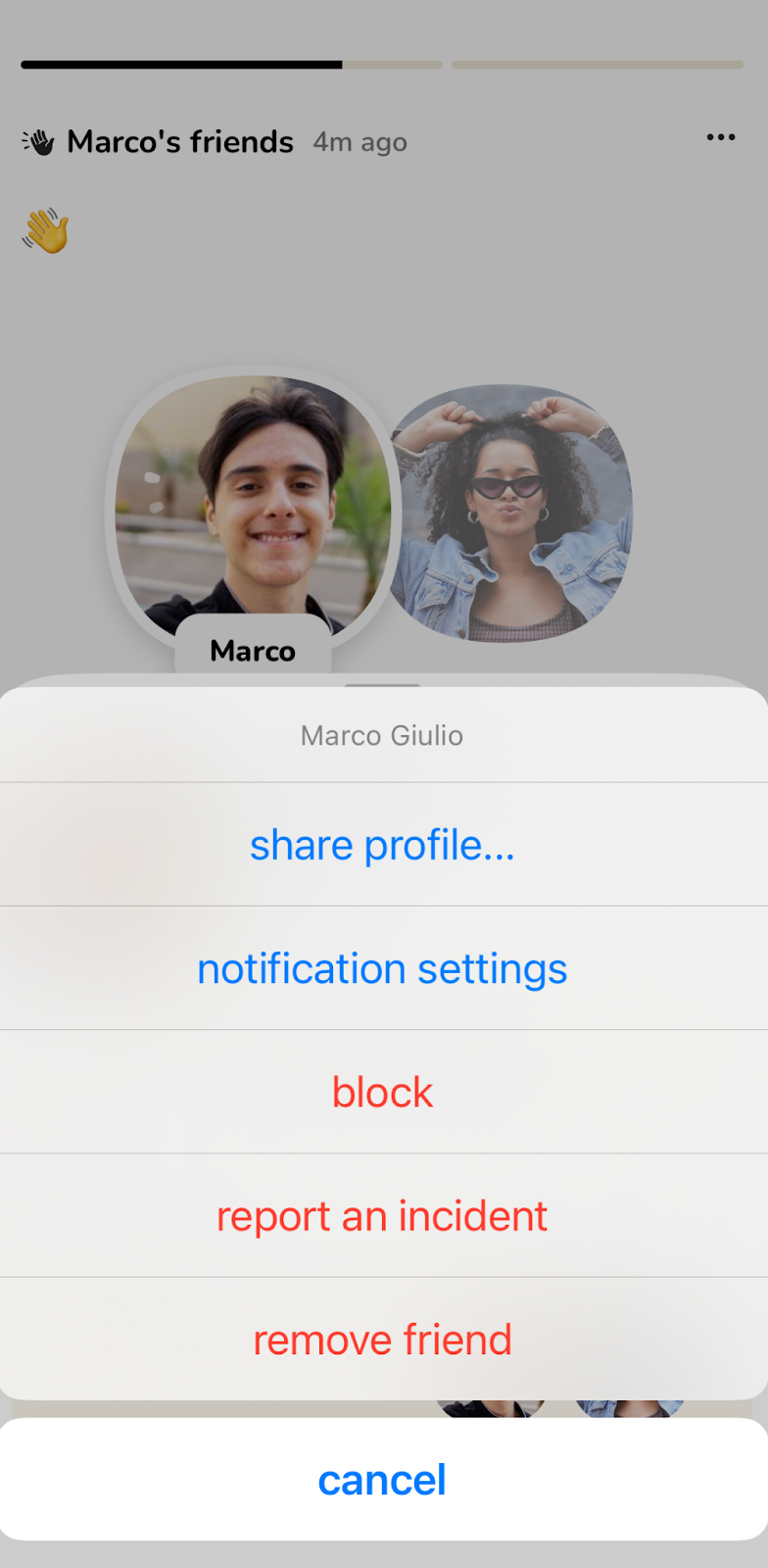This screenshot has width=768, height=1568.
Task: Remove Marco as a friend
Action: click(x=382, y=1340)
